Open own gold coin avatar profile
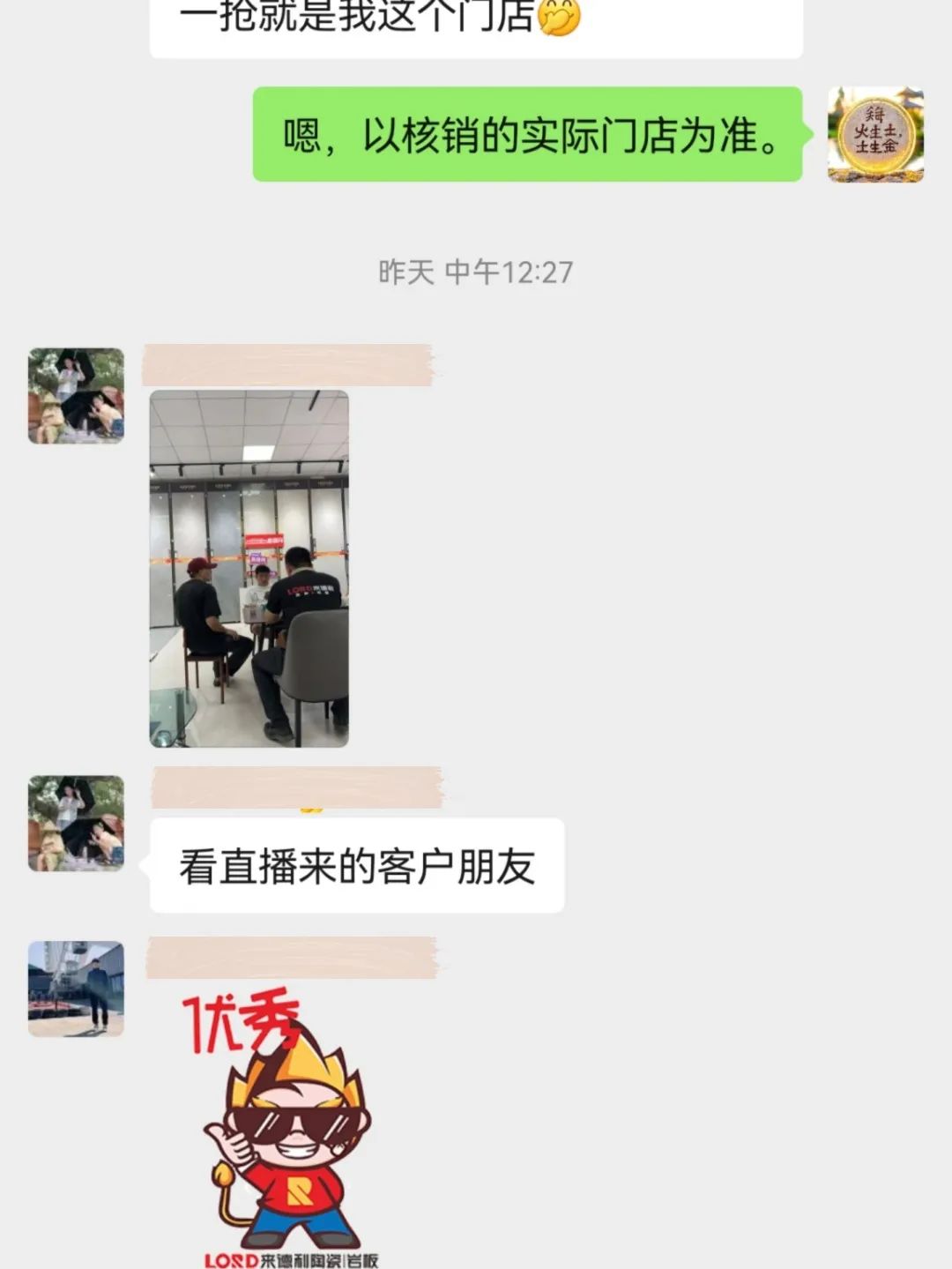952x1269 pixels. coord(875,135)
